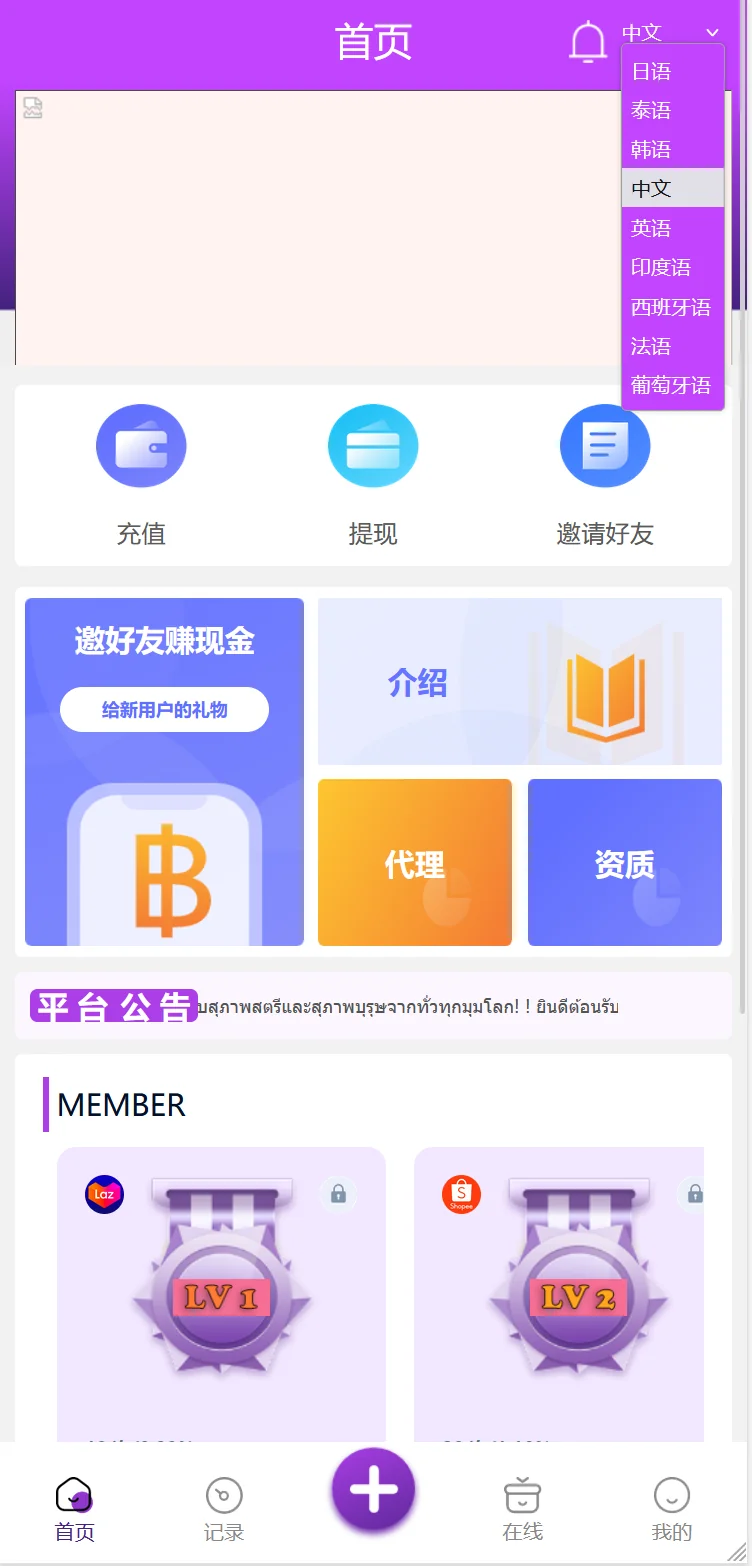Choose 西班牙语 language option
Viewport: 752px width, 1566px height.
coord(672,307)
